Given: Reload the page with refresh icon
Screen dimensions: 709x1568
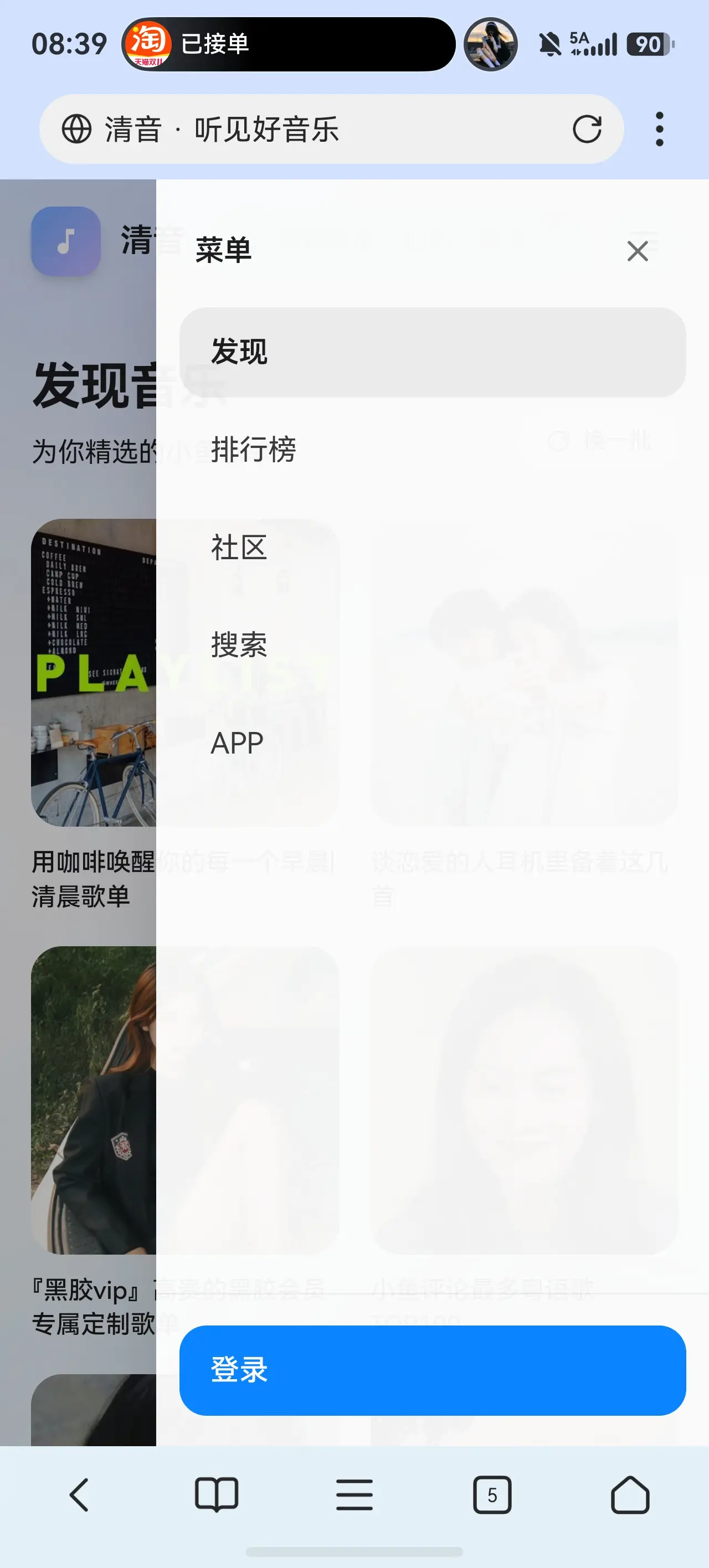Looking at the screenshot, I should [x=587, y=129].
